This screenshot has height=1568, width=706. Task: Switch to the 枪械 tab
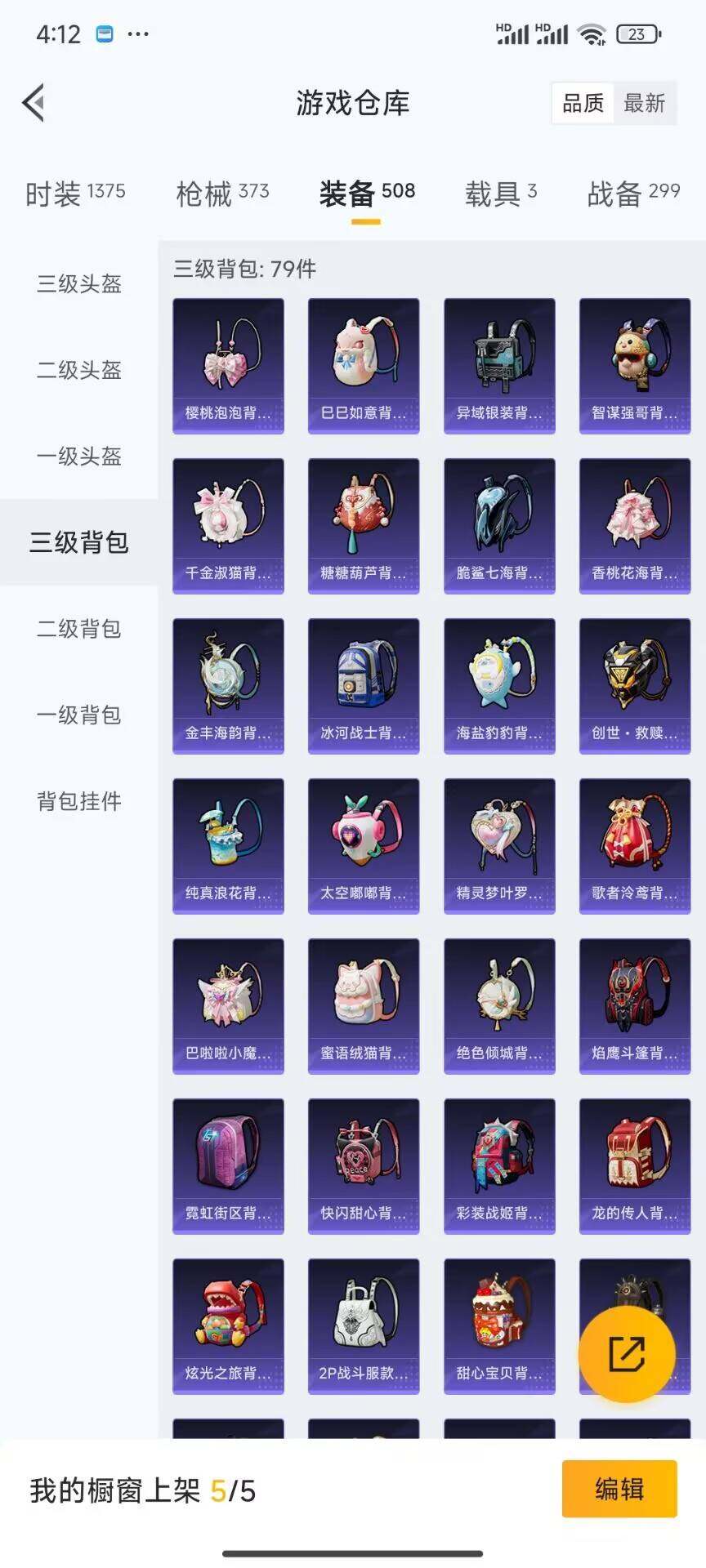(221, 193)
